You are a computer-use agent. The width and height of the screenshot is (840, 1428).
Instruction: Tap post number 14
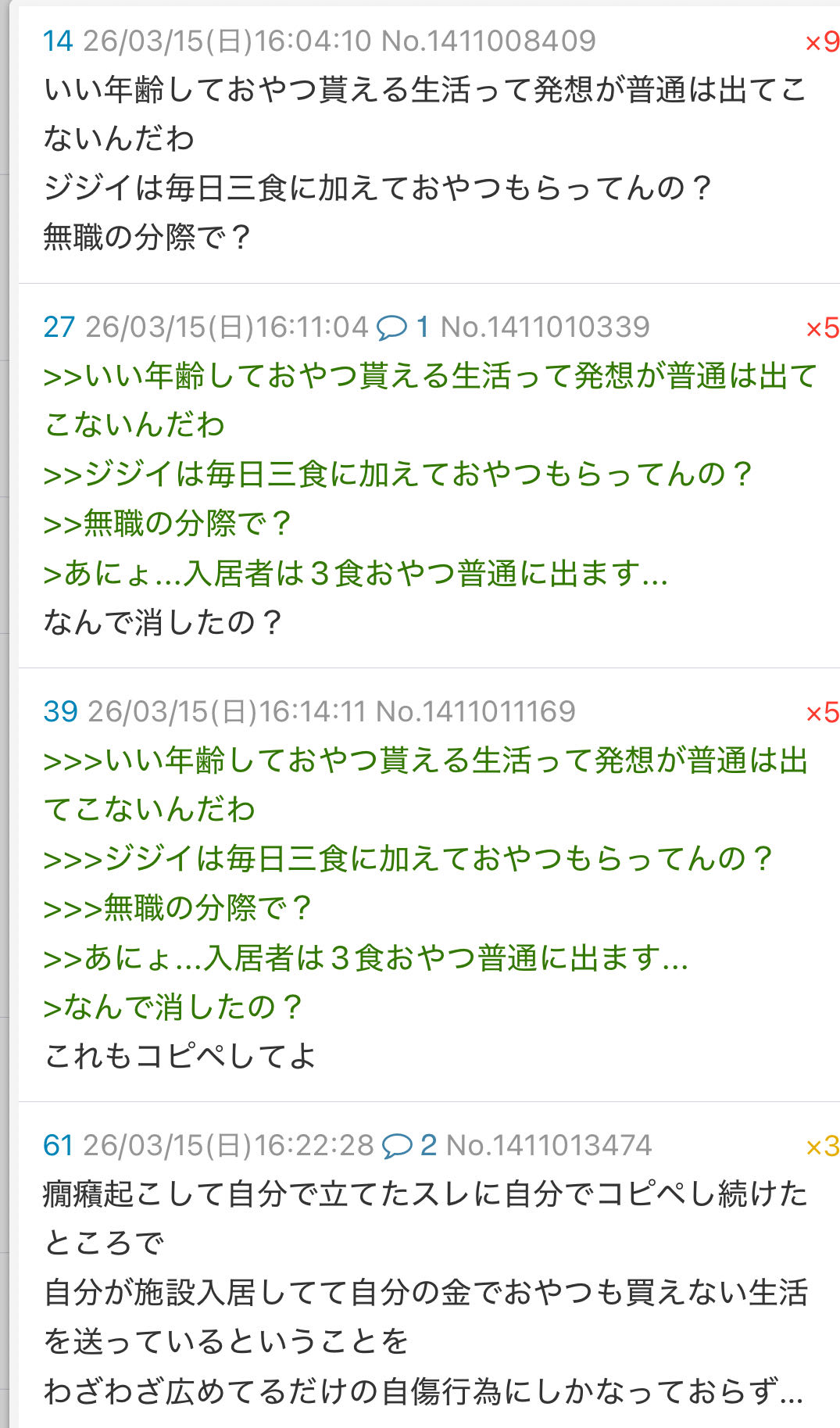pos(58,41)
